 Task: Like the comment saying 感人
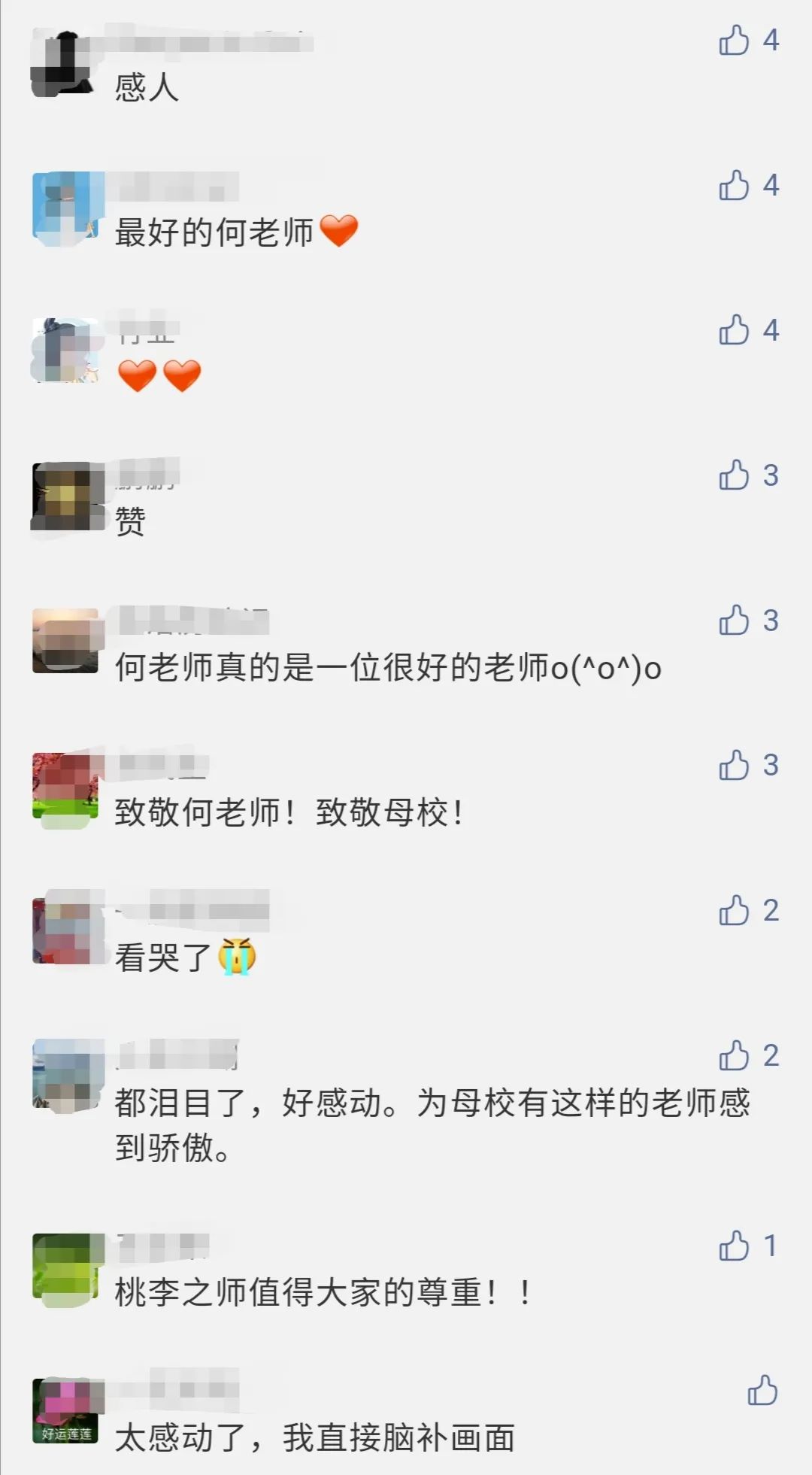coord(734,41)
